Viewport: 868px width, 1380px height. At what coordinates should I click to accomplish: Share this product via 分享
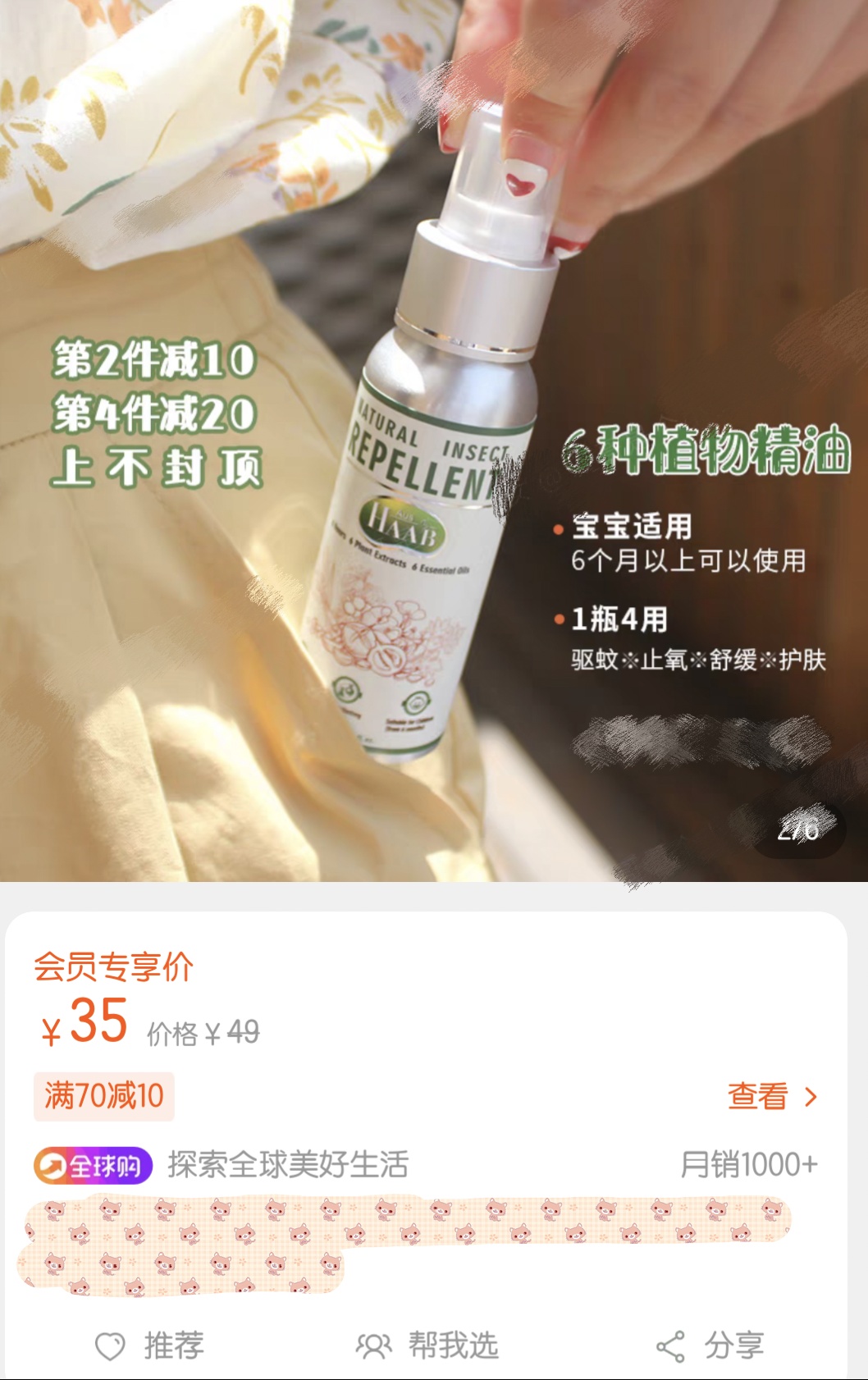pos(710,1346)
